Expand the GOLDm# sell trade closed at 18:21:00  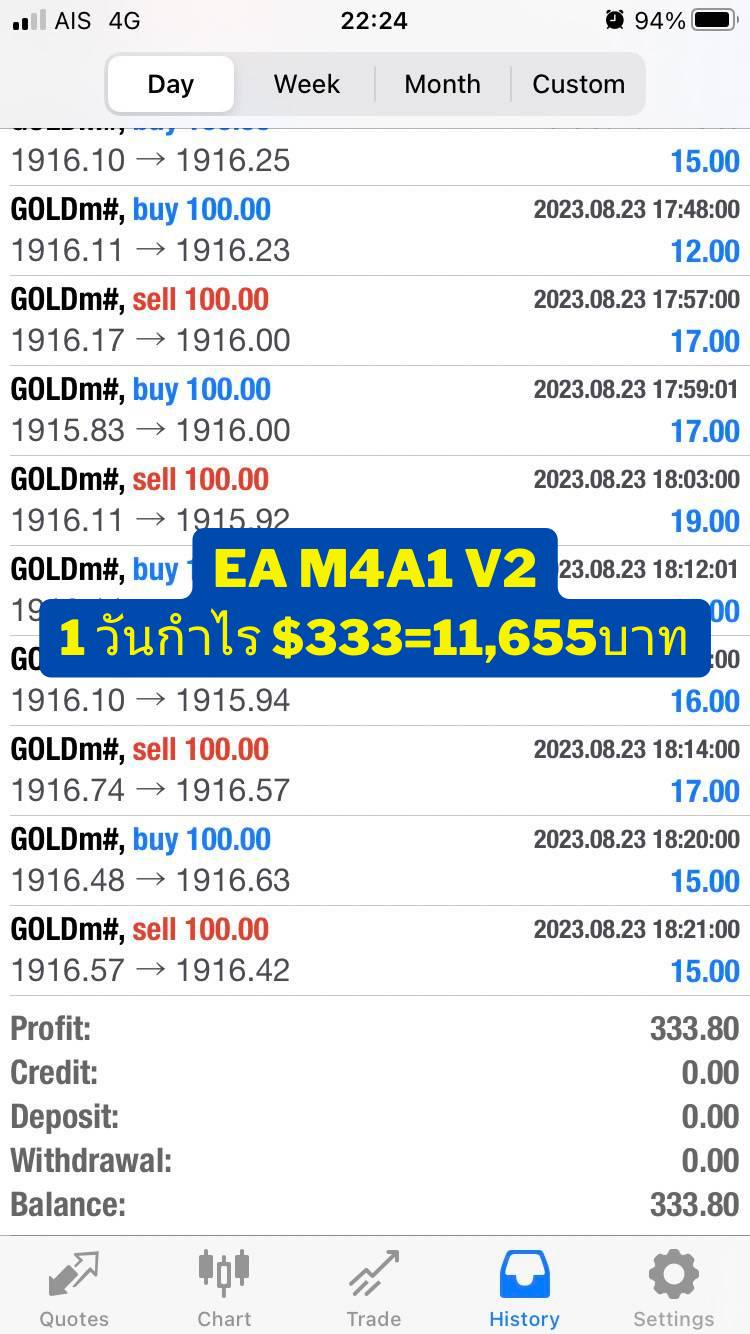pos(375,950)
